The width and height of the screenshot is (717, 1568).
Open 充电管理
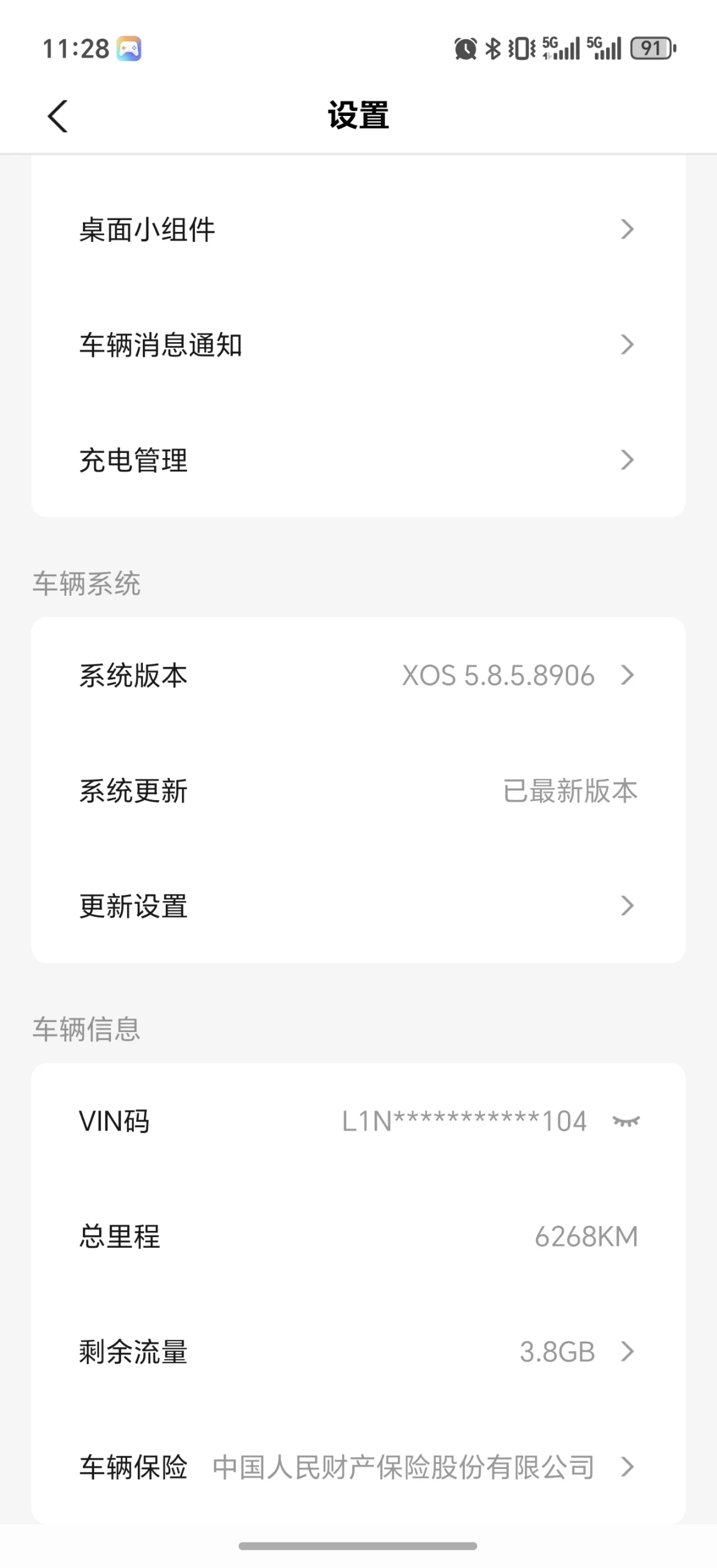tap(358, 460)
